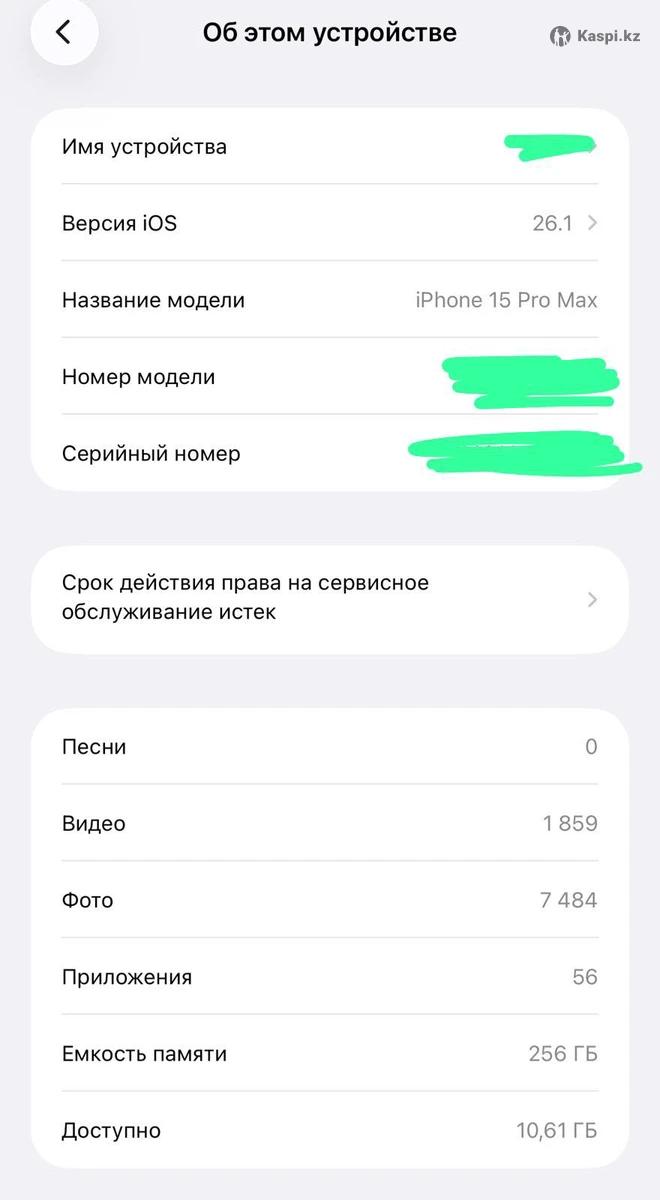Open the Имя устройства row
Screen dimensions: 660x1200
tap(330, 147)
